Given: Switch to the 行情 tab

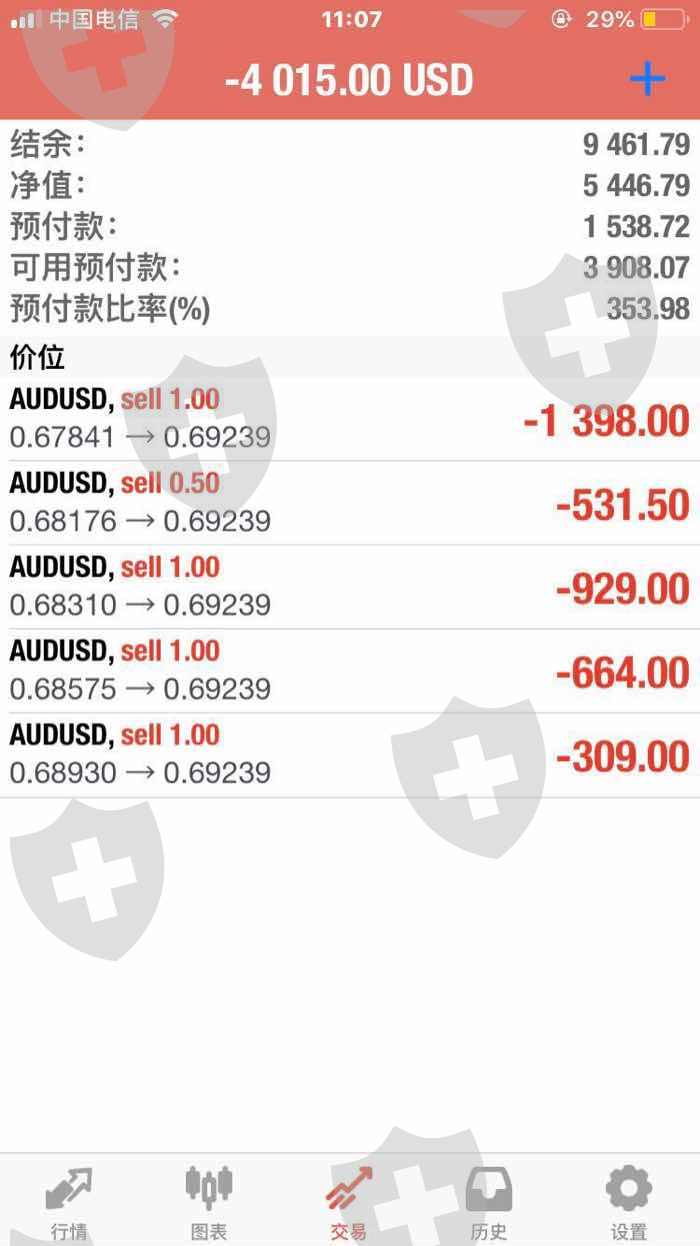Looking at the screenshot, I should 69,1201.
